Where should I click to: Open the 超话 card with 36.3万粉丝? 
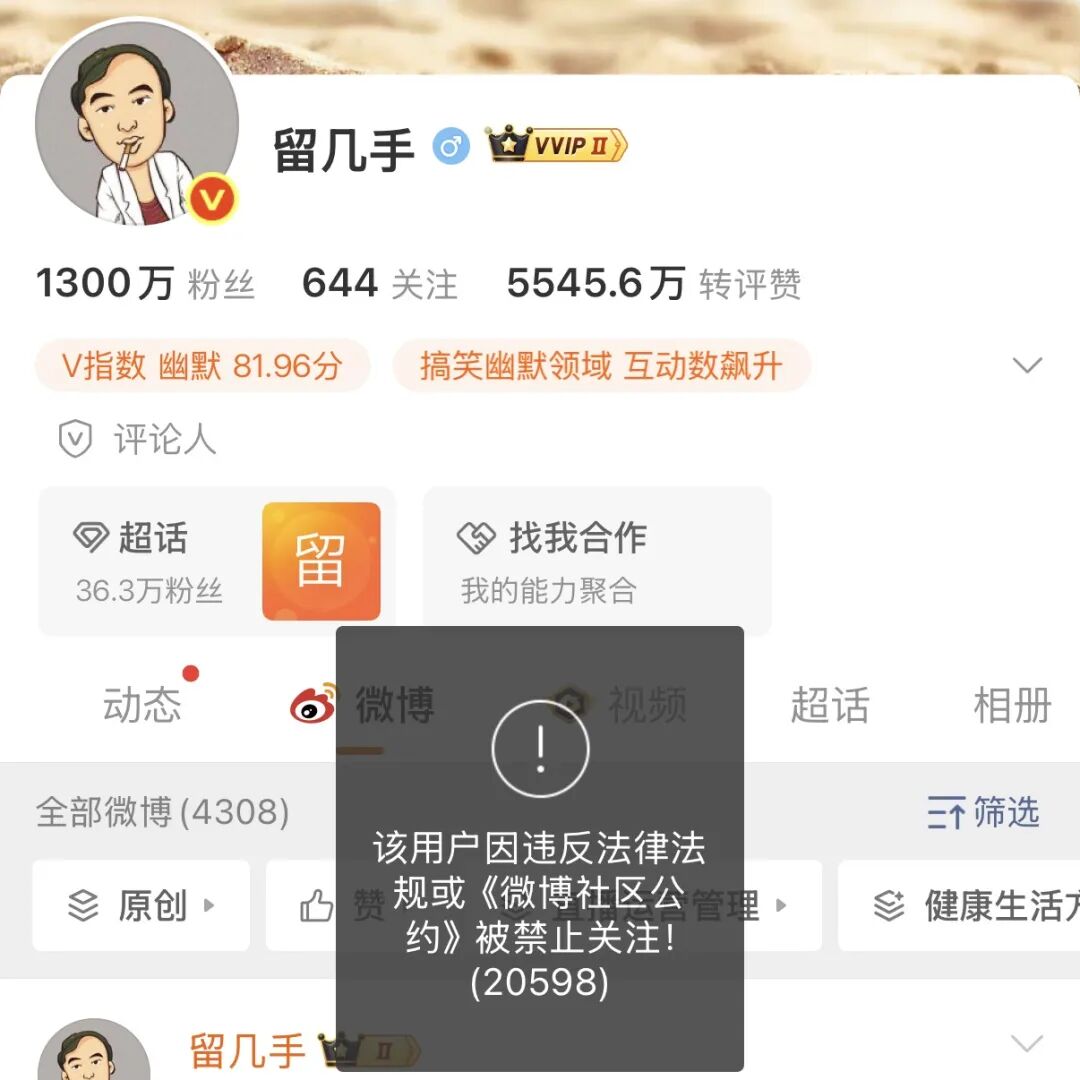pos(217,561)
